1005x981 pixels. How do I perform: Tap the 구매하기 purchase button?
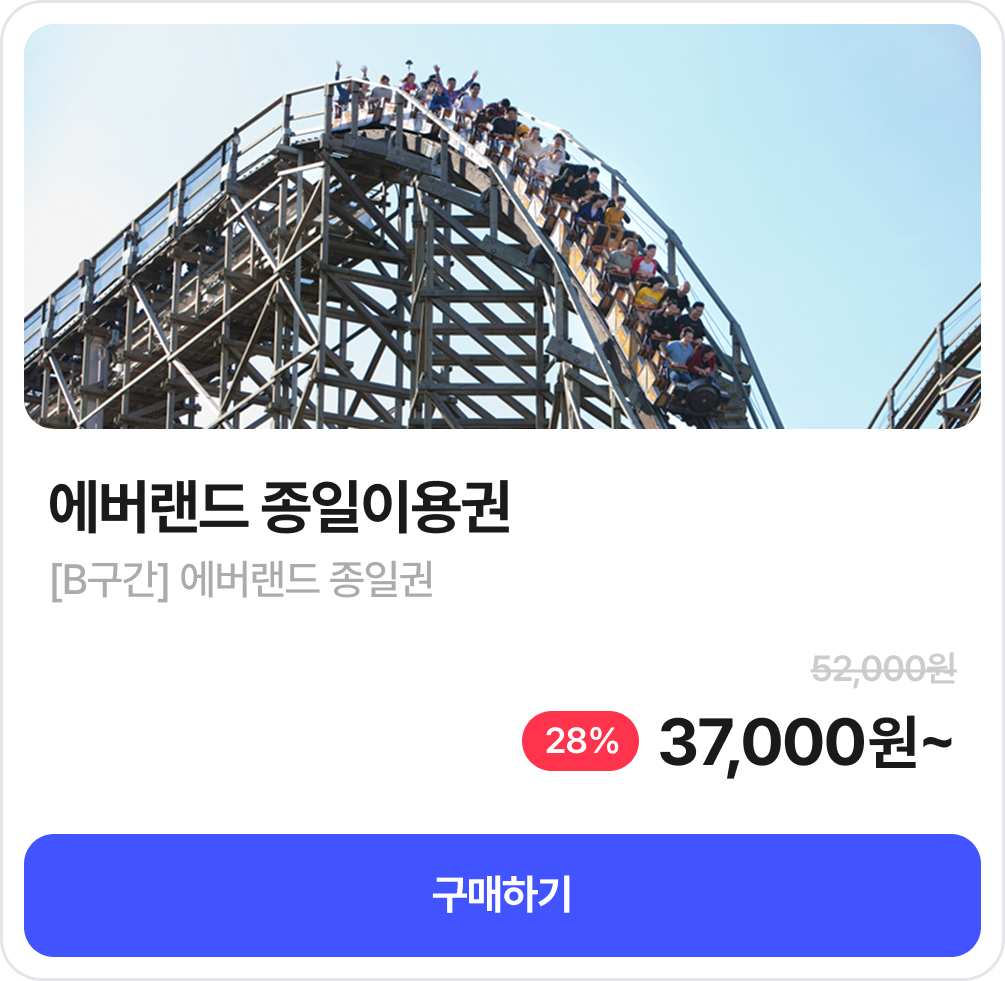[502, 895]
